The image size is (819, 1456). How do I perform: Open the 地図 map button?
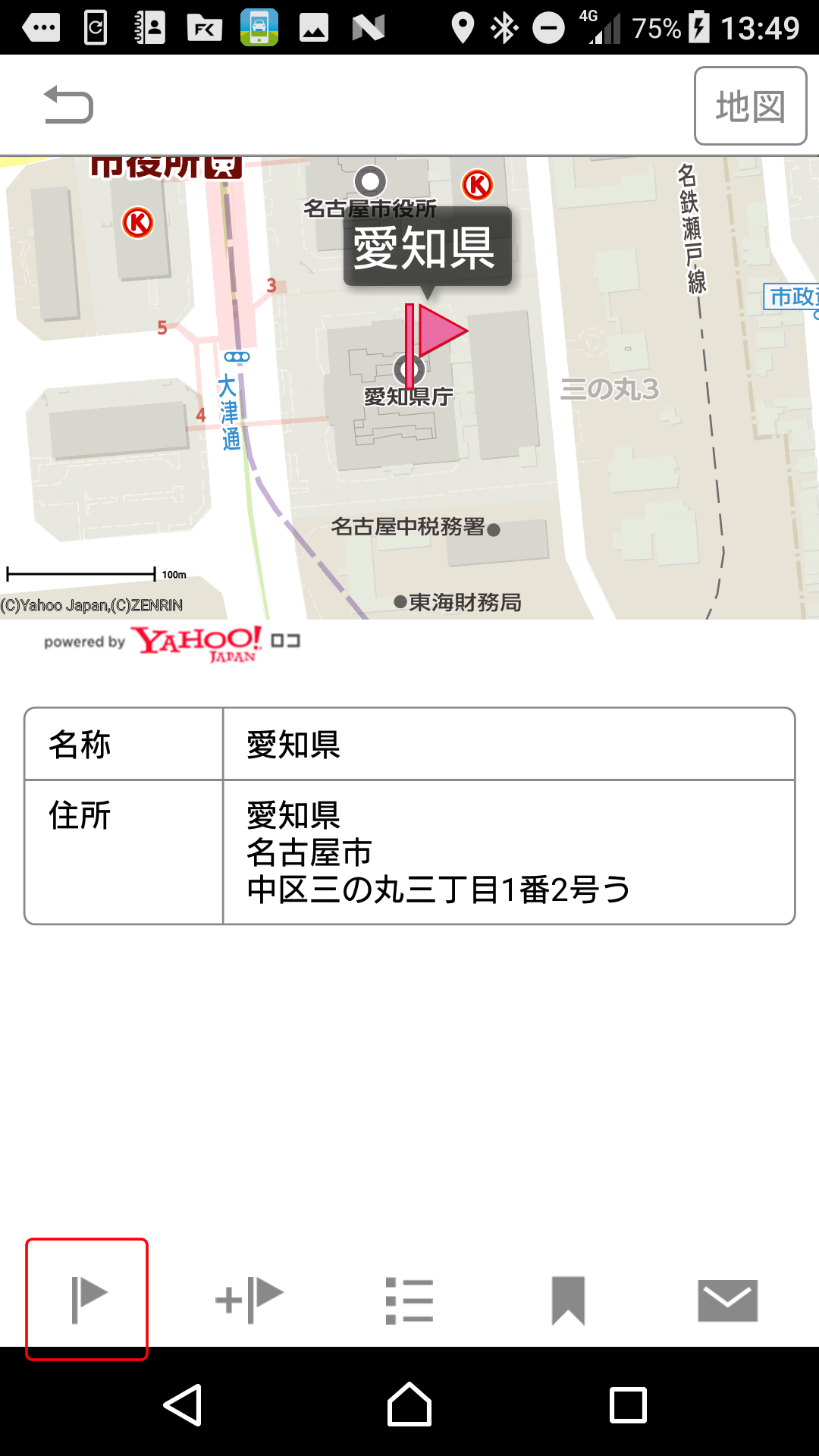[x=750, y=106]
